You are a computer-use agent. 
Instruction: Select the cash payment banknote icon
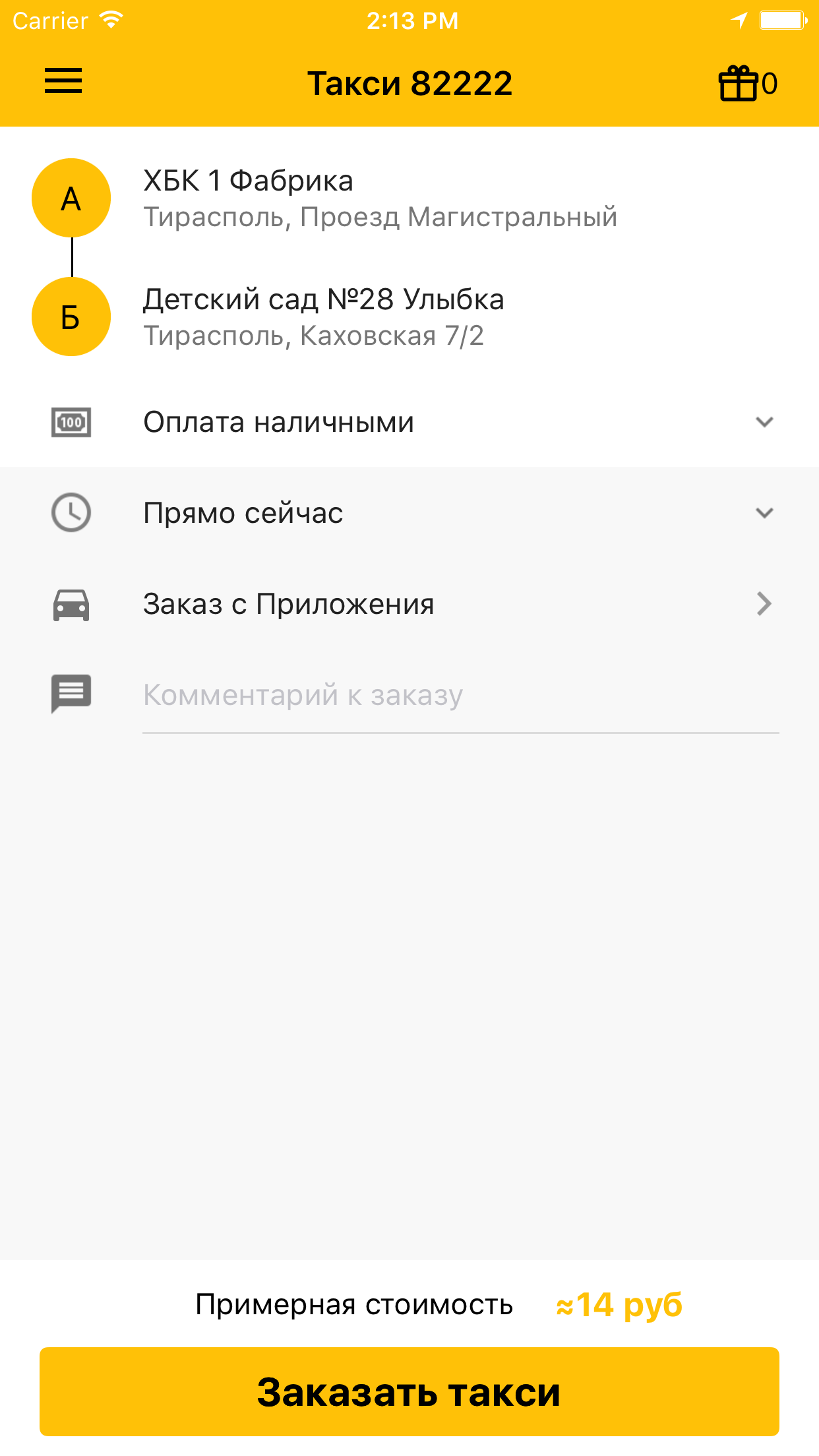[70, 422]
